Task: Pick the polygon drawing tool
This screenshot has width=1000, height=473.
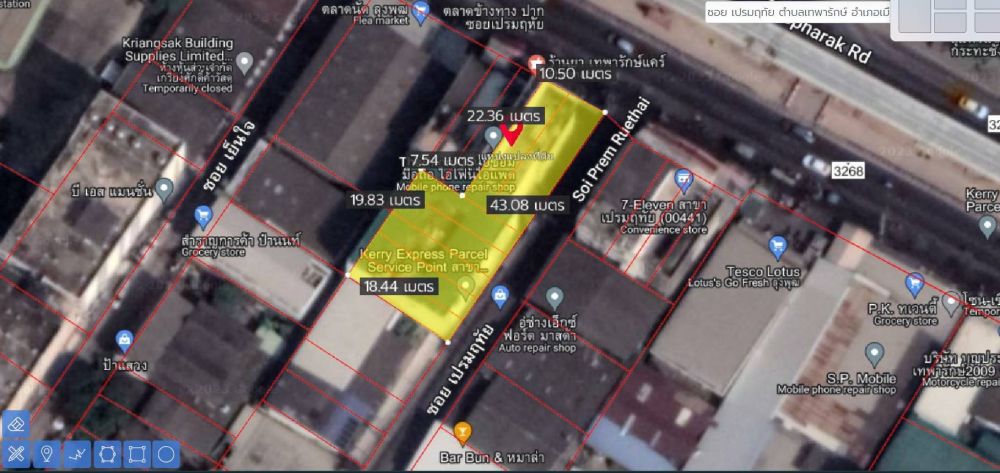Action: [x=107, y=455]
